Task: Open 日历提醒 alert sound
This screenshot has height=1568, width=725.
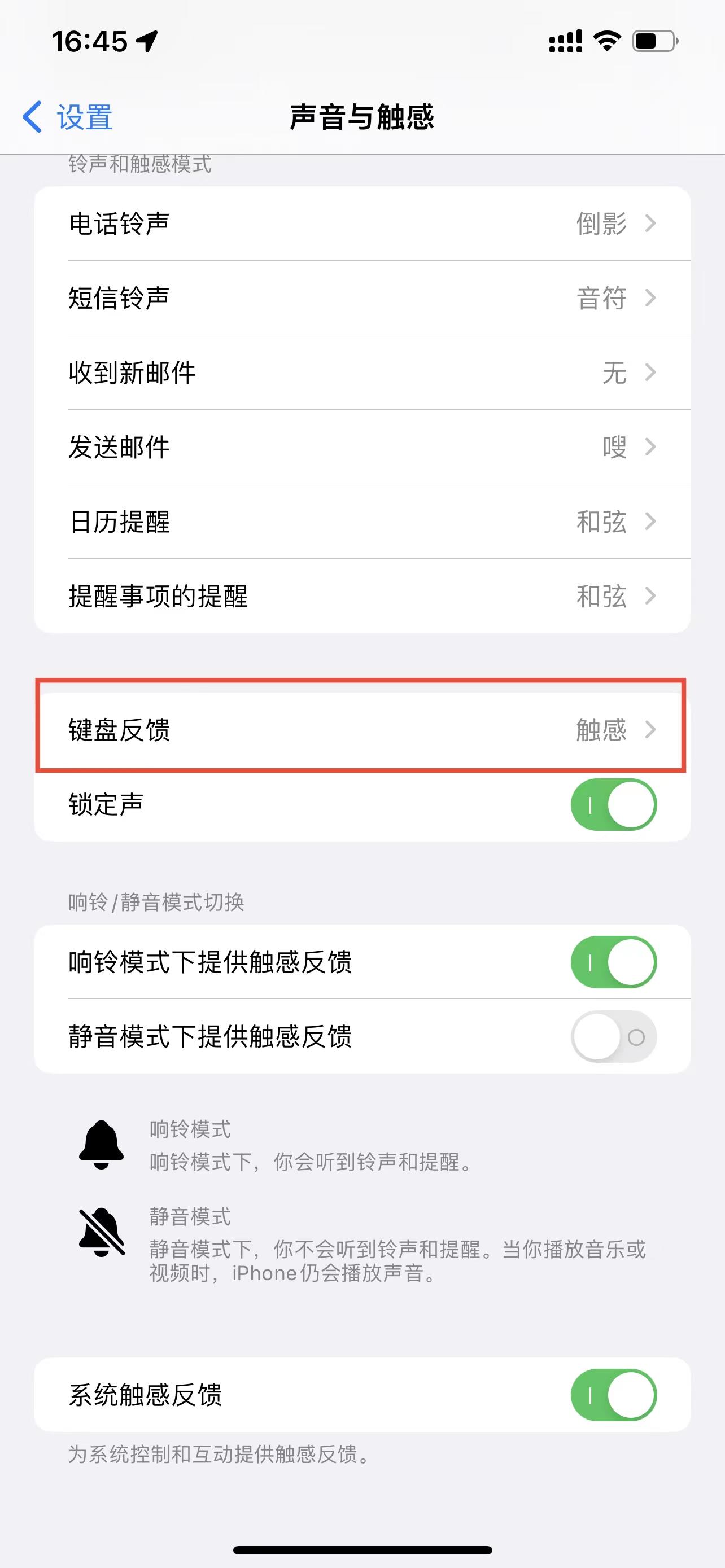Action: [362, 522]
